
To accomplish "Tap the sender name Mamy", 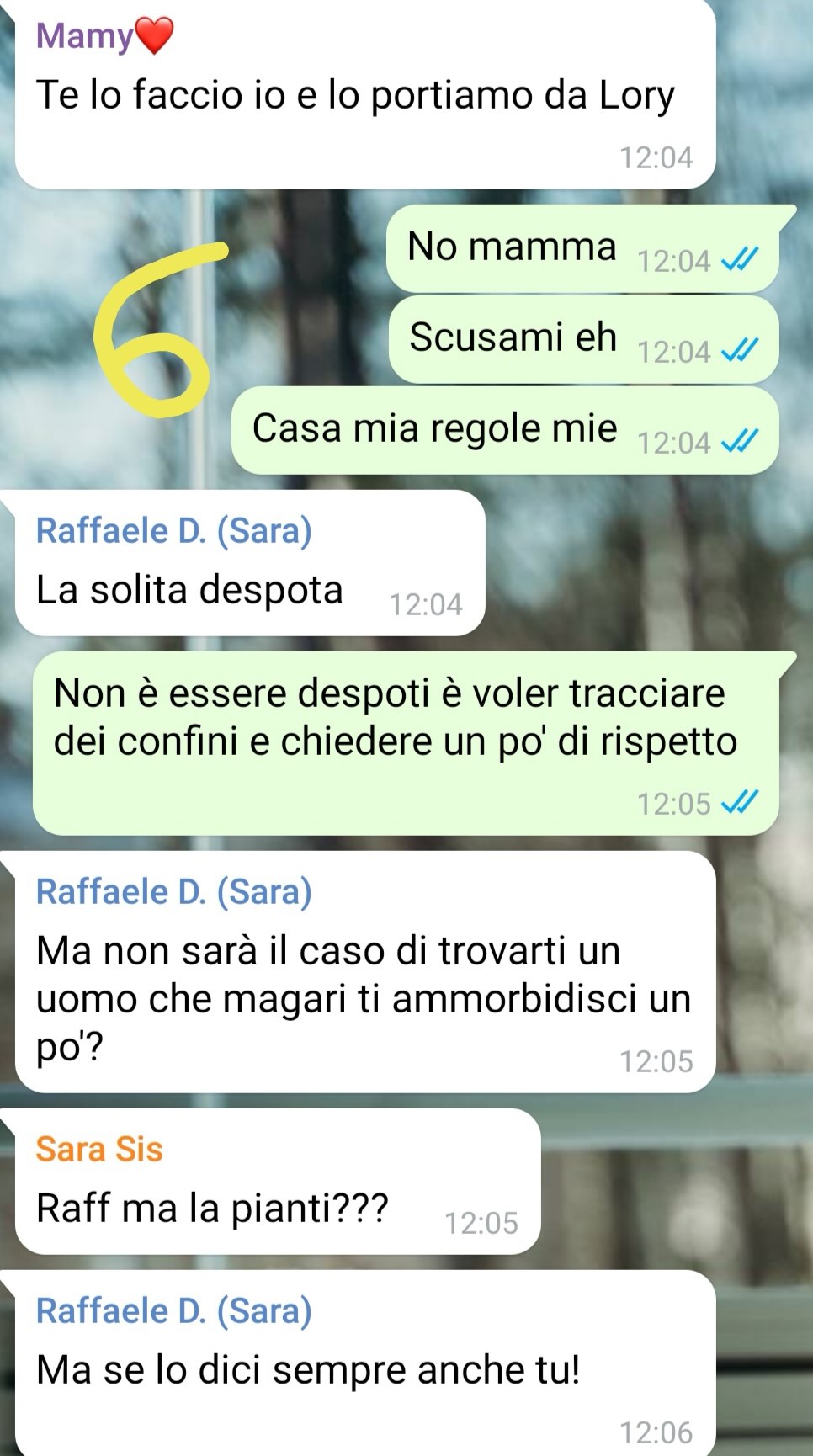I will 104,36.
